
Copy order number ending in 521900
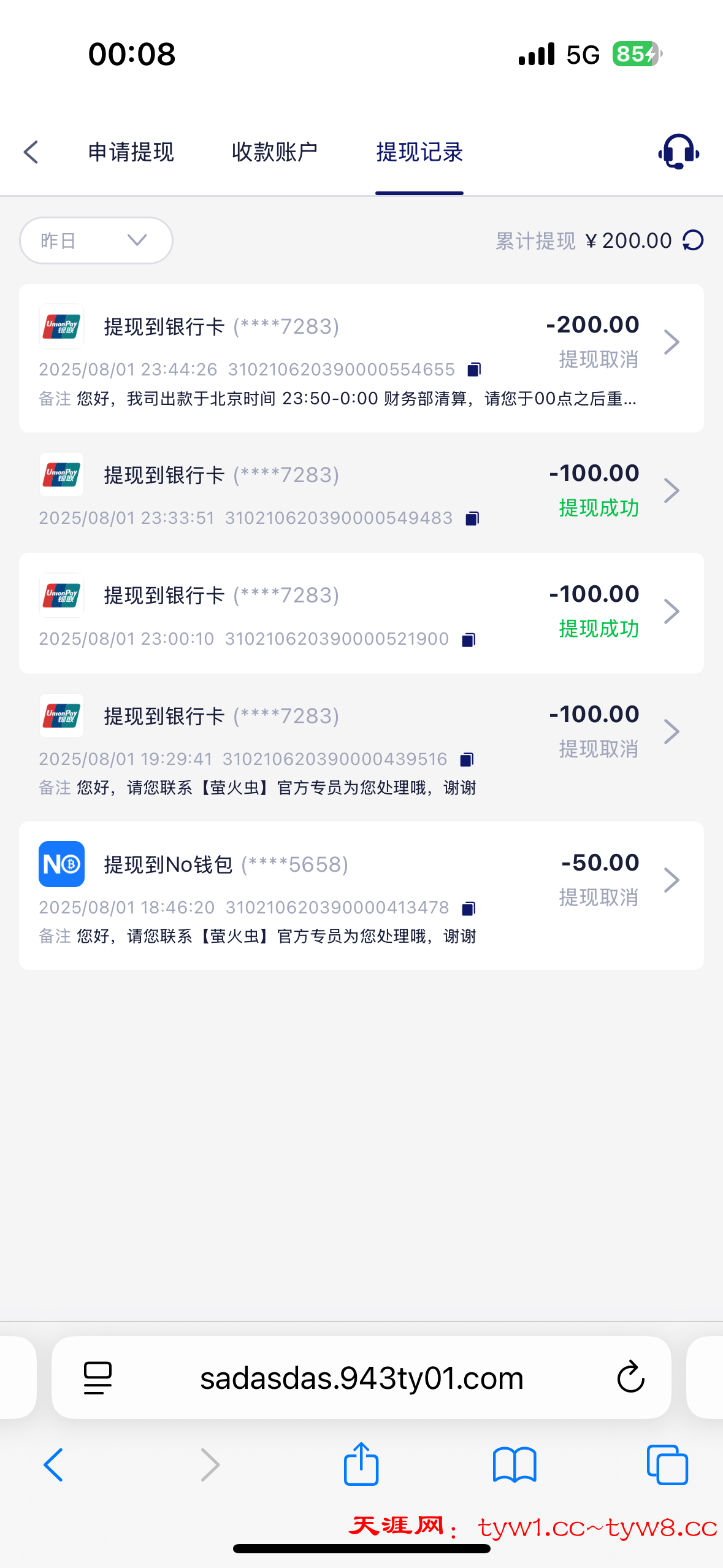coord(469,640)
